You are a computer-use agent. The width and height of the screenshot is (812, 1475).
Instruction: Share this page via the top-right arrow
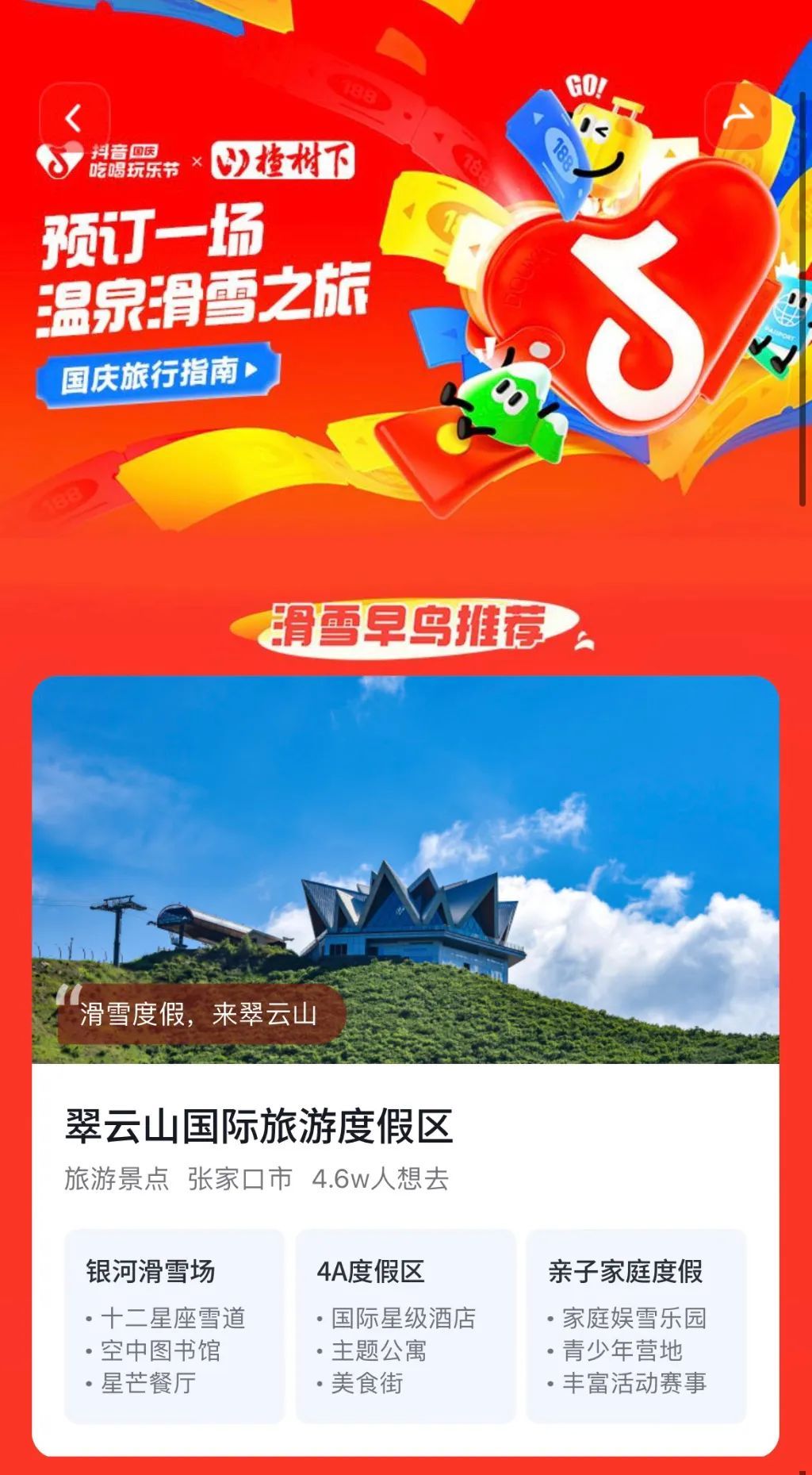click(x=738, y=117)
